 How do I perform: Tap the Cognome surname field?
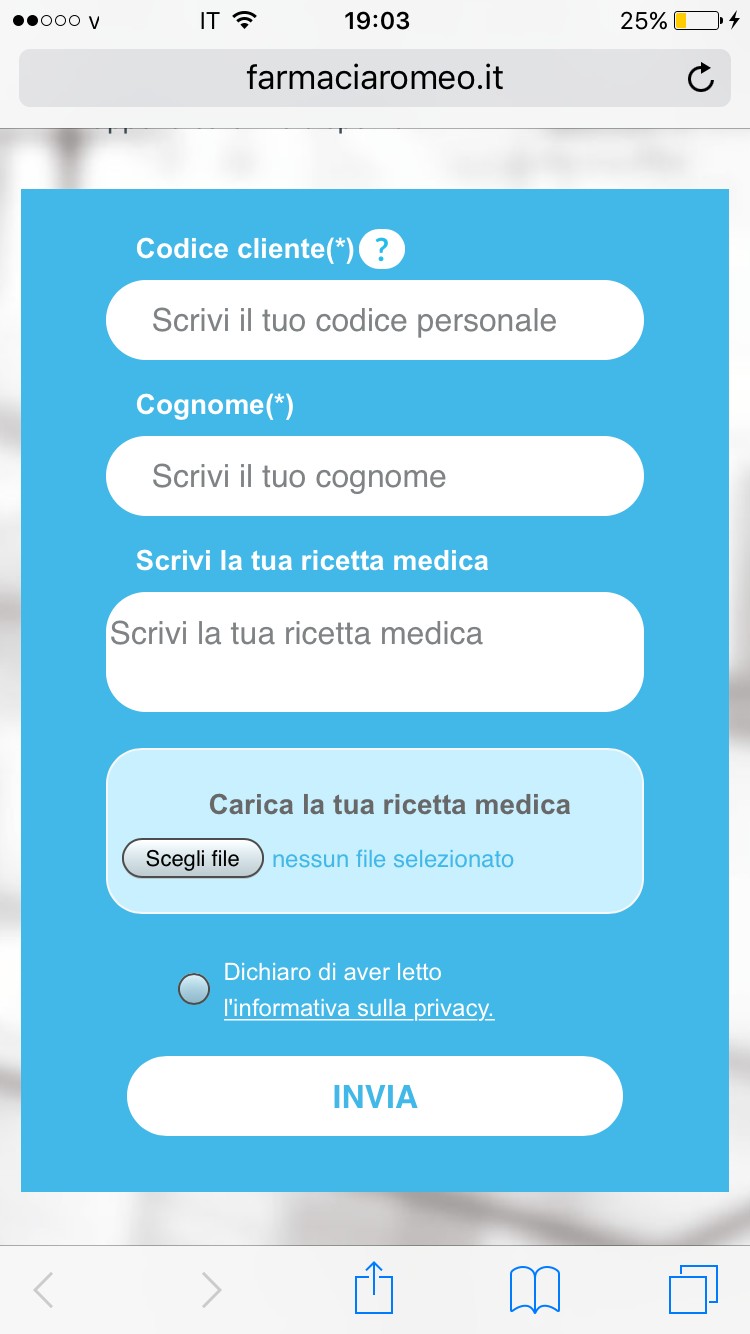[x=375, y=476]
